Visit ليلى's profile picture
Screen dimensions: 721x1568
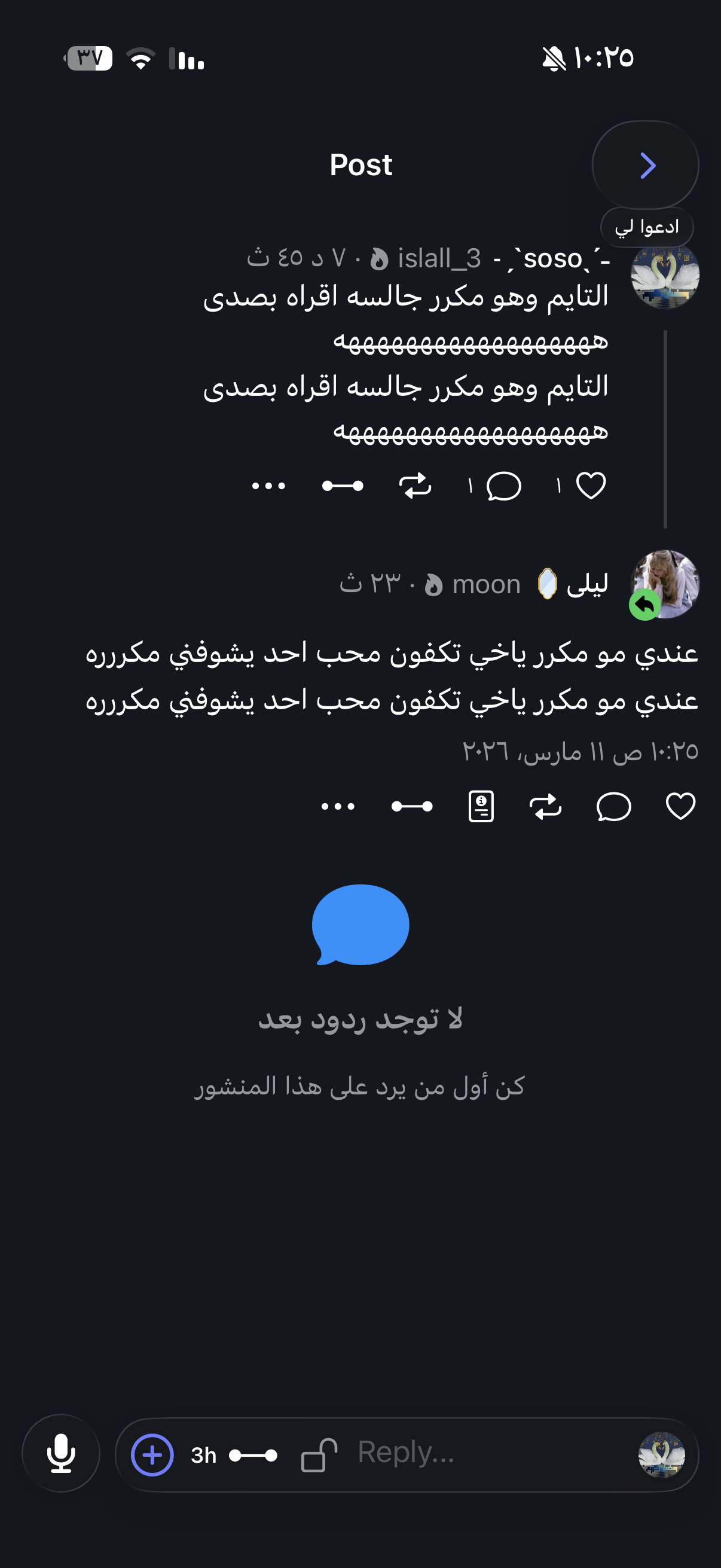click(x=665, y=584)
